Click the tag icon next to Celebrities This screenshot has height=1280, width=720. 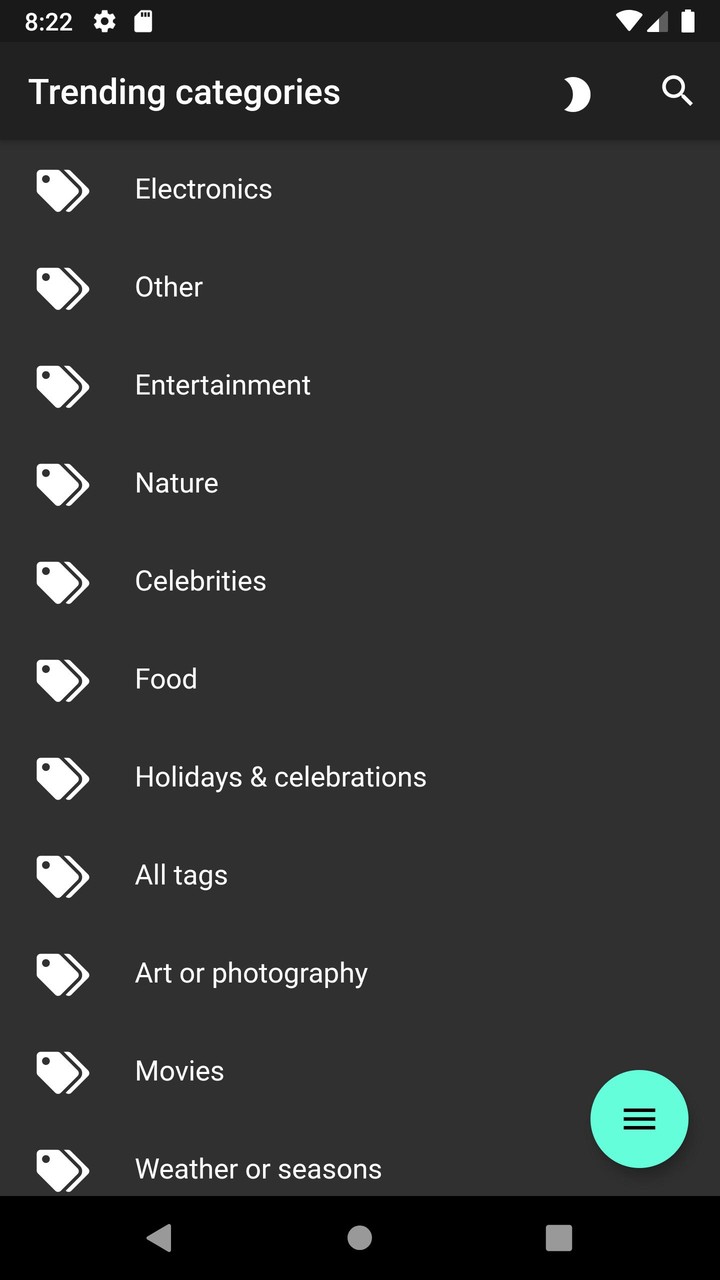tap(62, 581)
